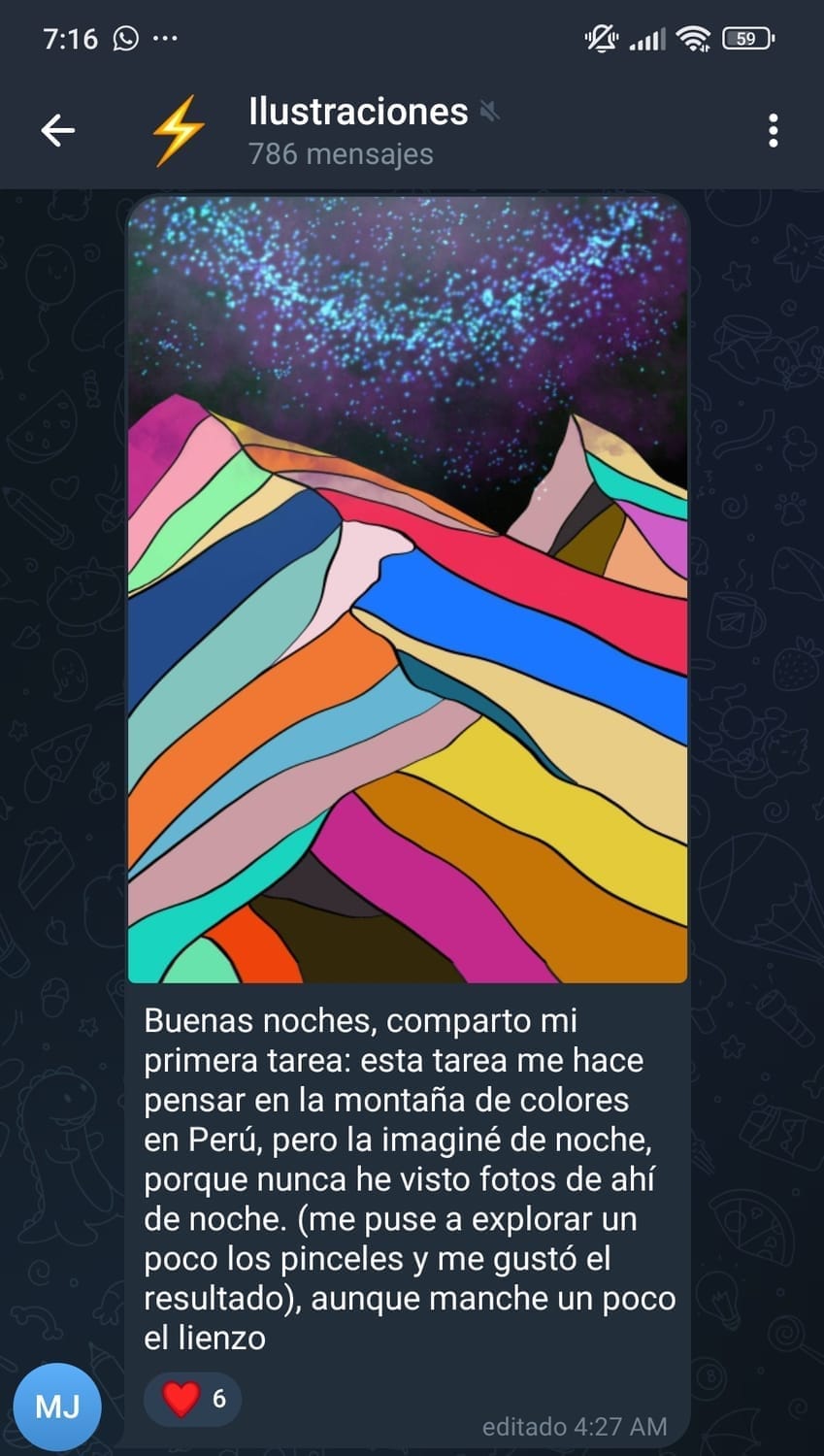Tap the lightning bolt group avatar
The width and height of the screenshot is (824, 1456).
[177, 130]
